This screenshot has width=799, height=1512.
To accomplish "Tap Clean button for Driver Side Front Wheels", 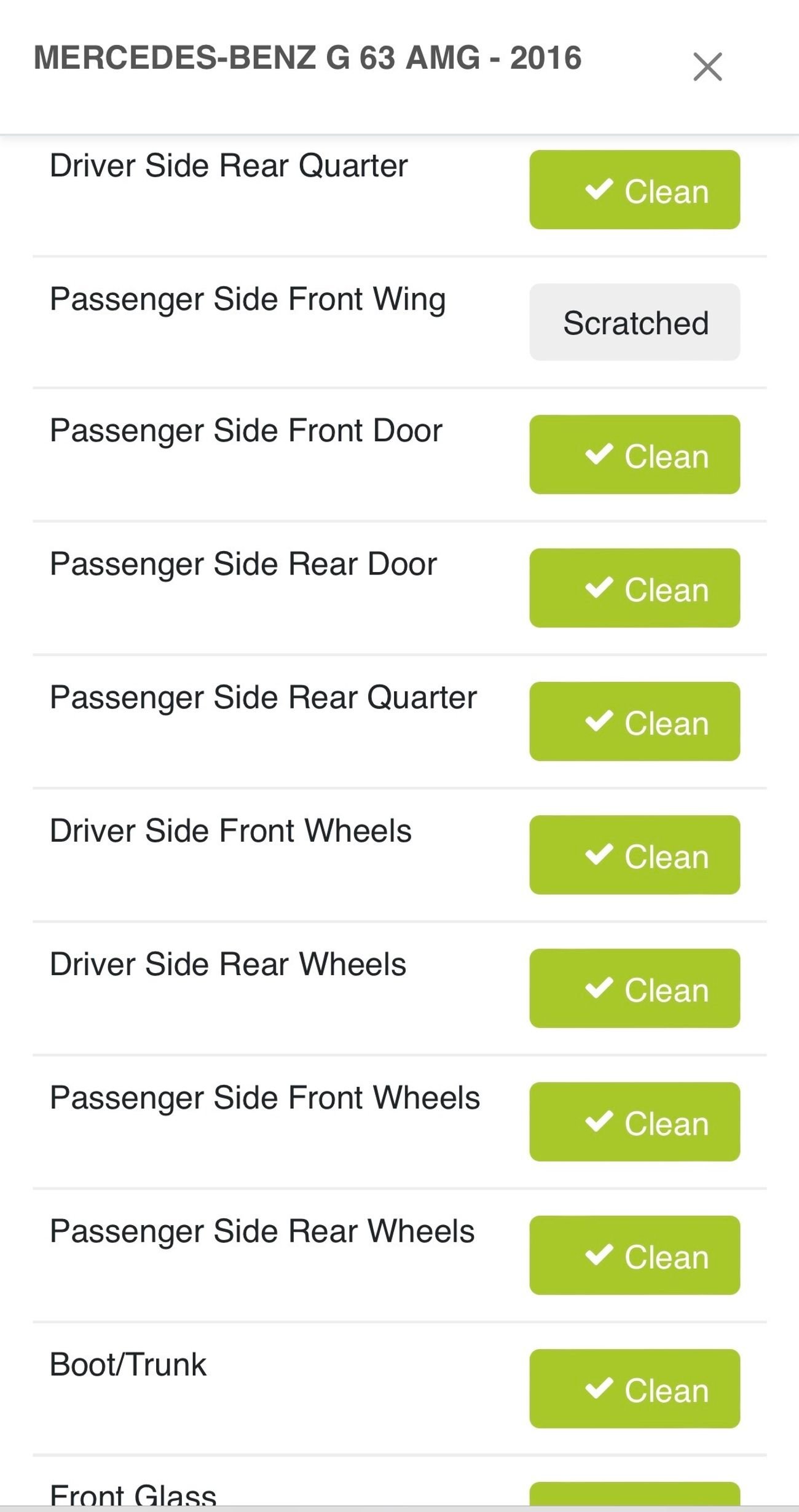I will (x=634, y=855).
